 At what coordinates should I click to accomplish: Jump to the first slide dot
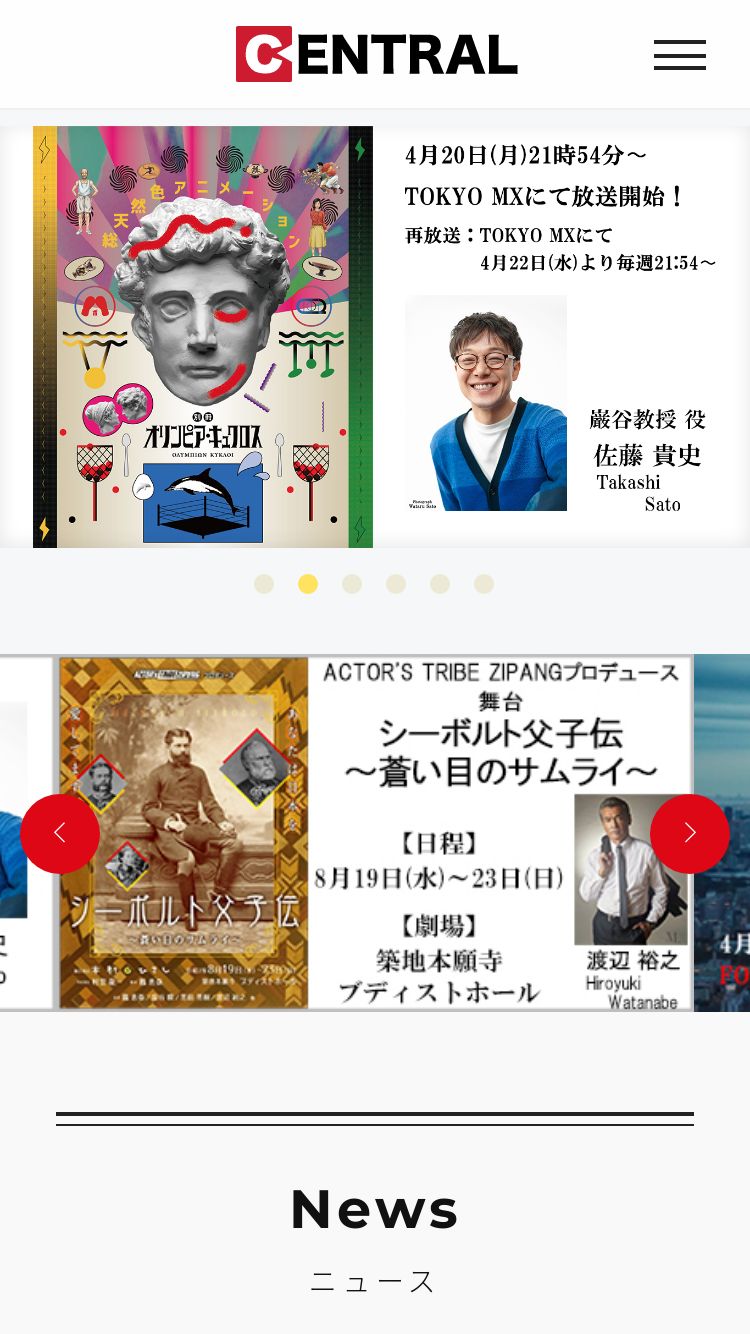coord(264,584)
